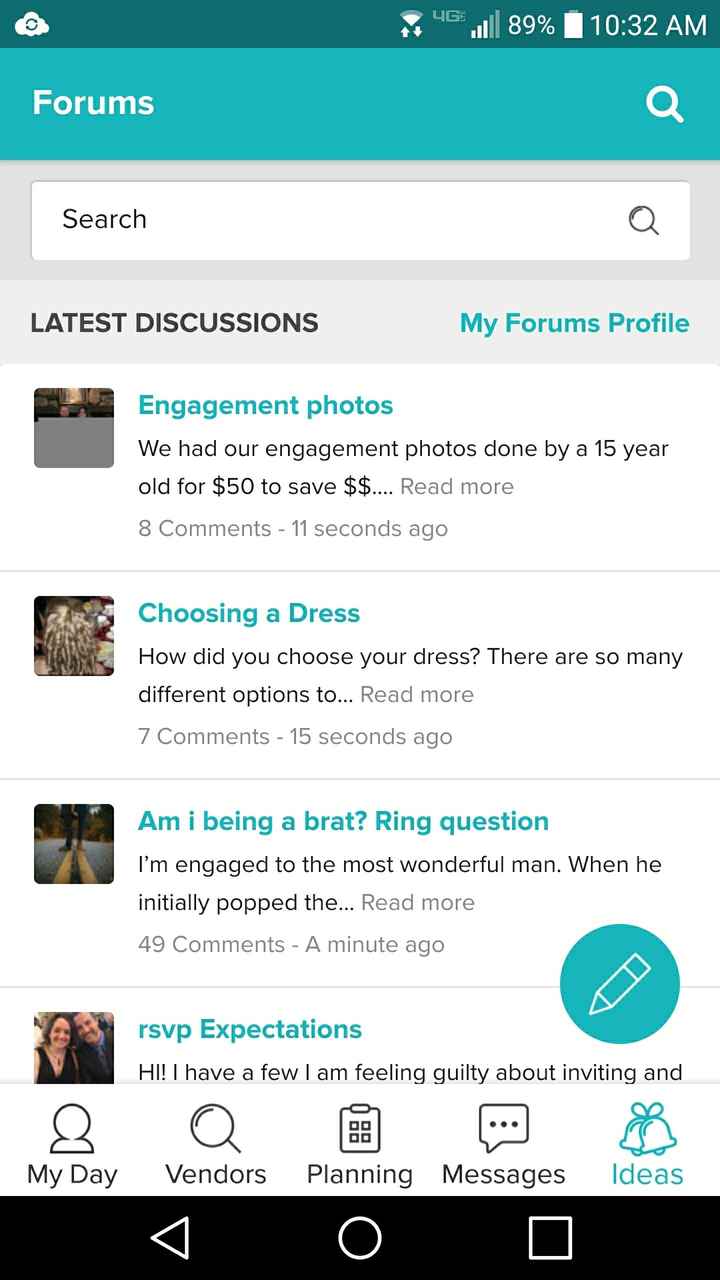Read more of the Choosing a Dress post

pos(417,694)
